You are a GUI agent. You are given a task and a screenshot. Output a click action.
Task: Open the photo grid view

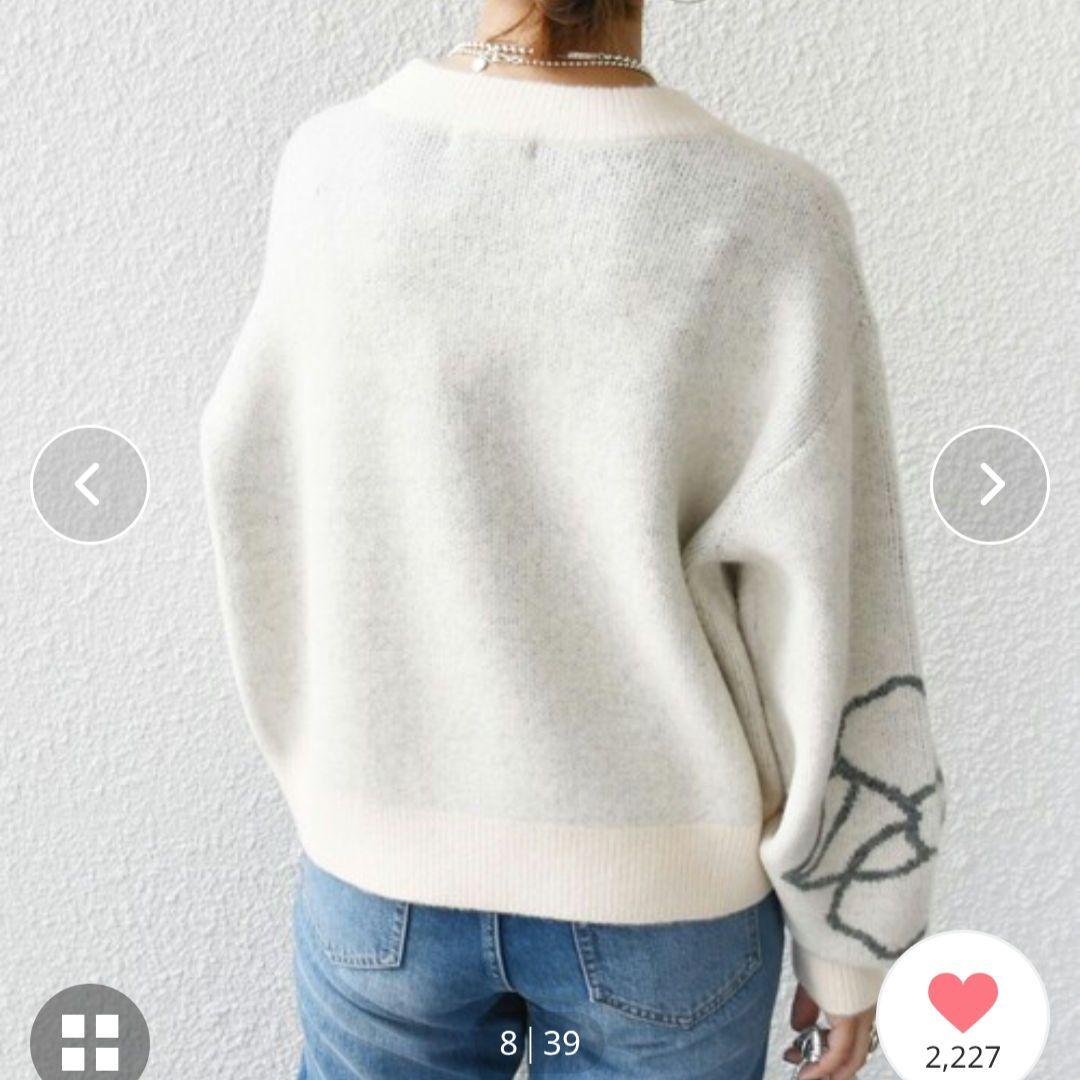click(x=90, y=1040)
